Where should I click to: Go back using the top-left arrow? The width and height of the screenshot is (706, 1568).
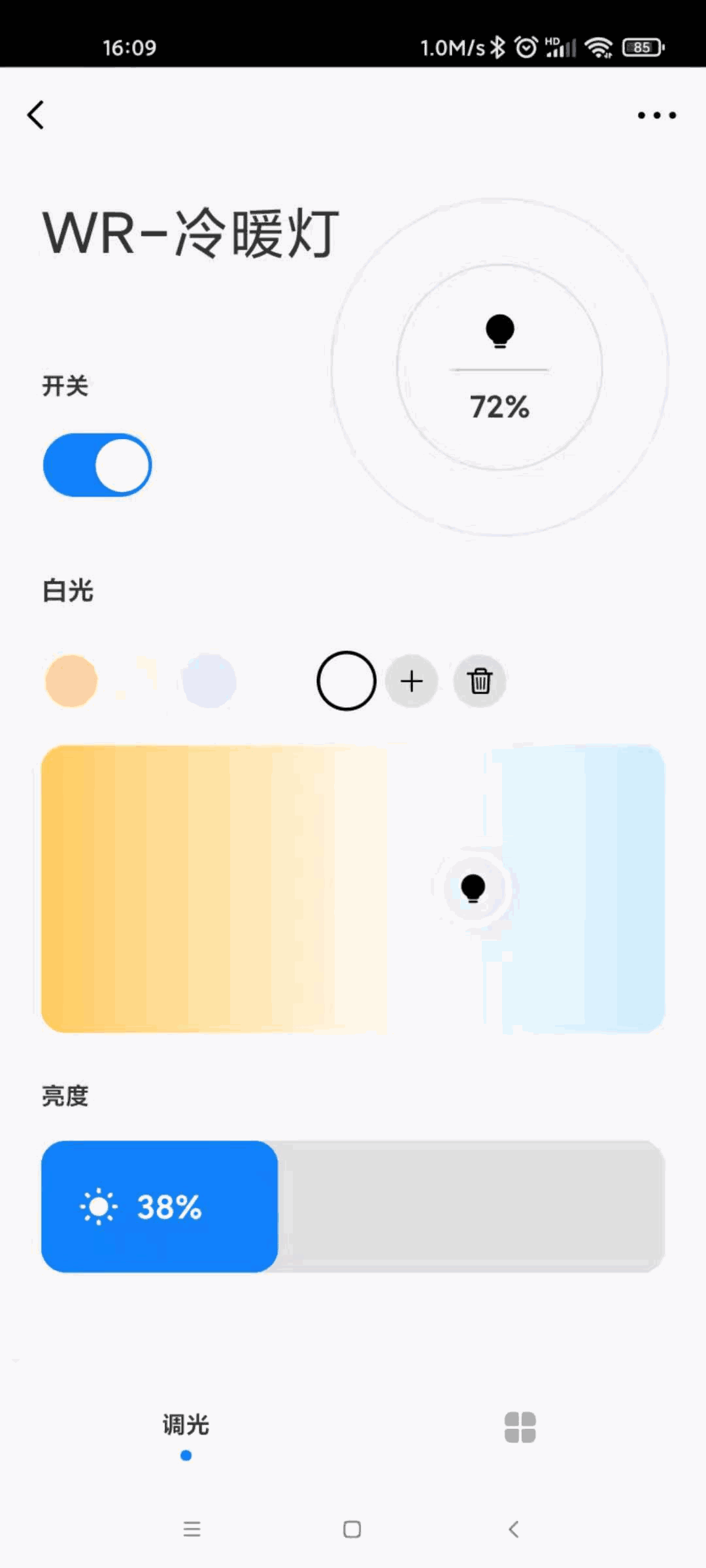point(36,115)
